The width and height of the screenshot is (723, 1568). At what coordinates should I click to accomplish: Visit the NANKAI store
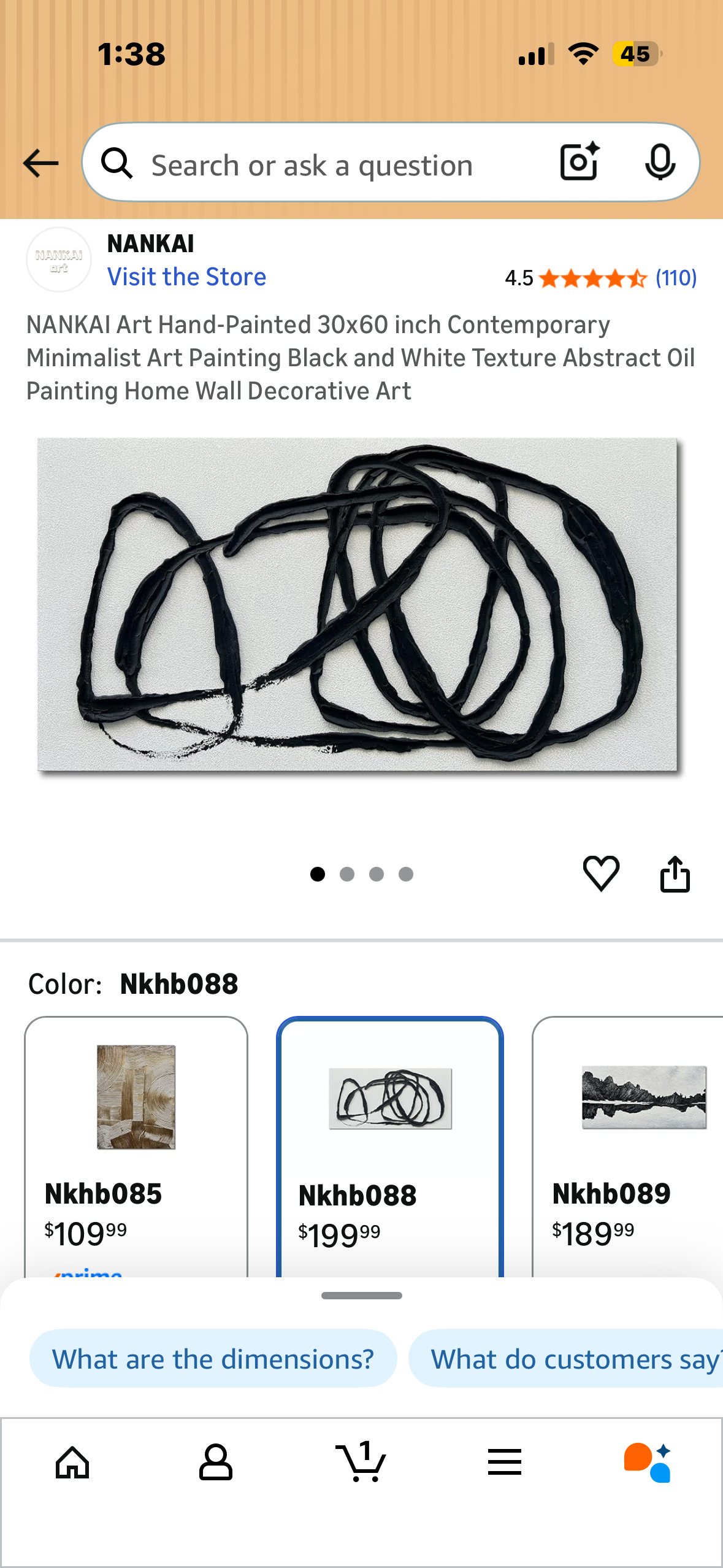186,277
